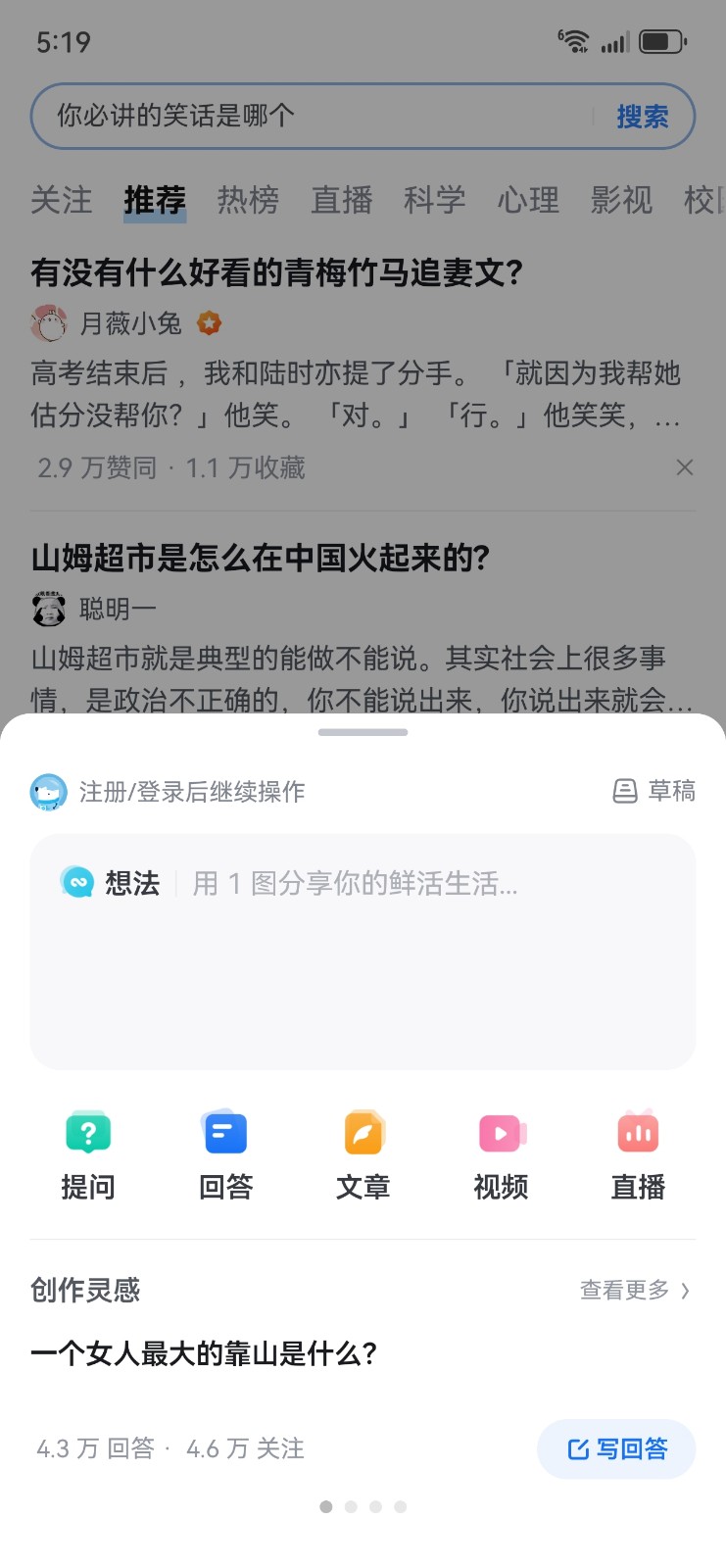Open the 草稿 (Drafts) icon
The height and width of the screenshot is (1568, 726).
click(x=623, y=791)
